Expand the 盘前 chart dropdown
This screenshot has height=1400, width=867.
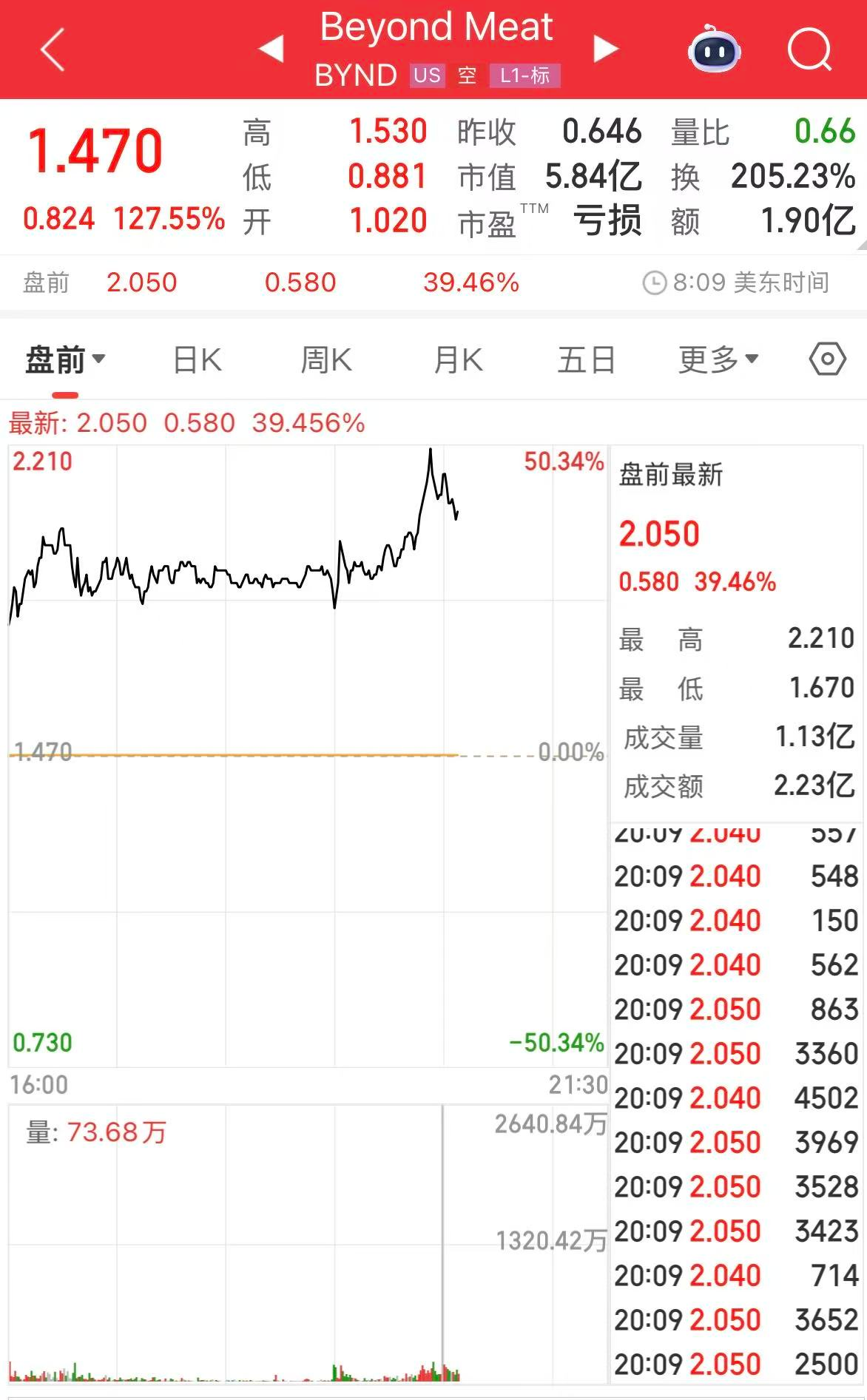[65, 361]
